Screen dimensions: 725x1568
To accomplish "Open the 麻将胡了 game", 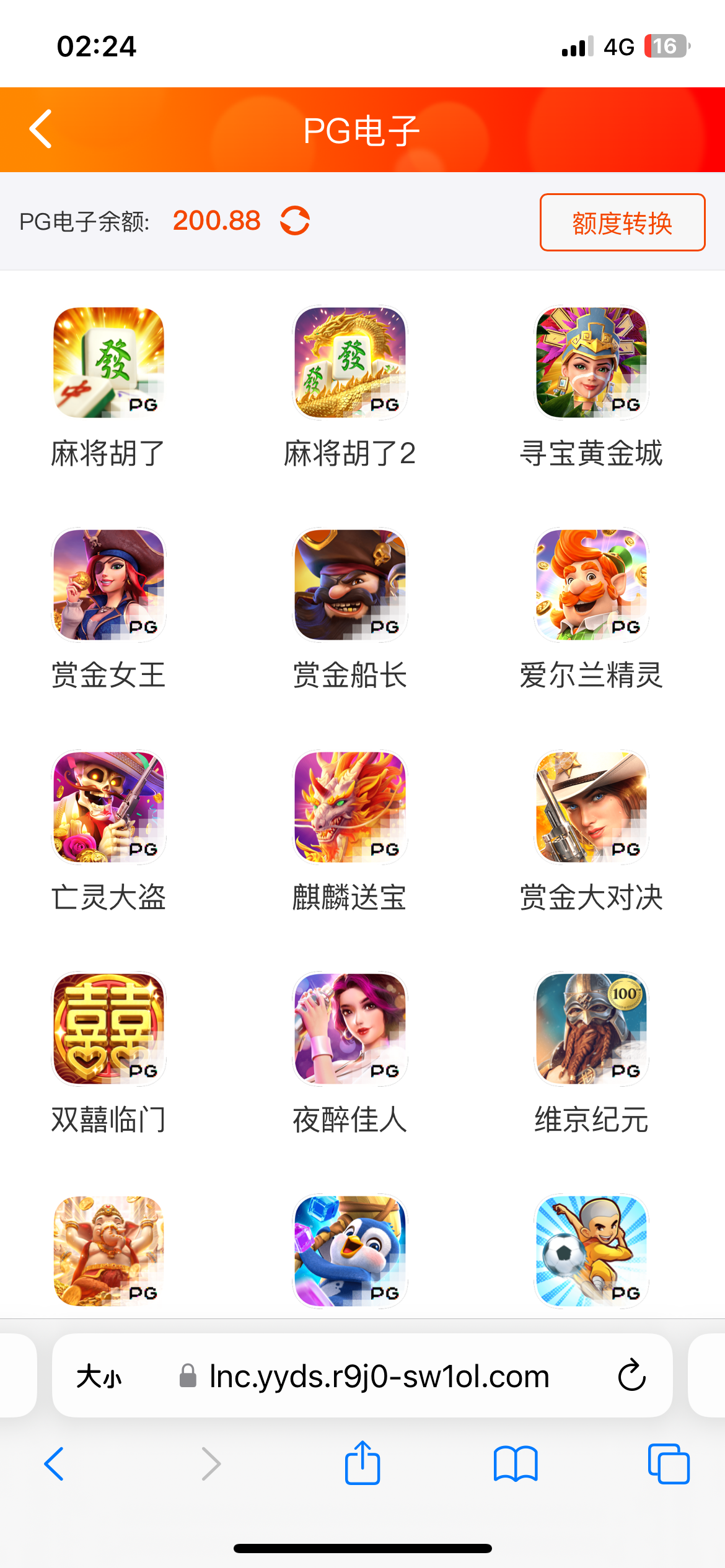I will coord(108,363).
